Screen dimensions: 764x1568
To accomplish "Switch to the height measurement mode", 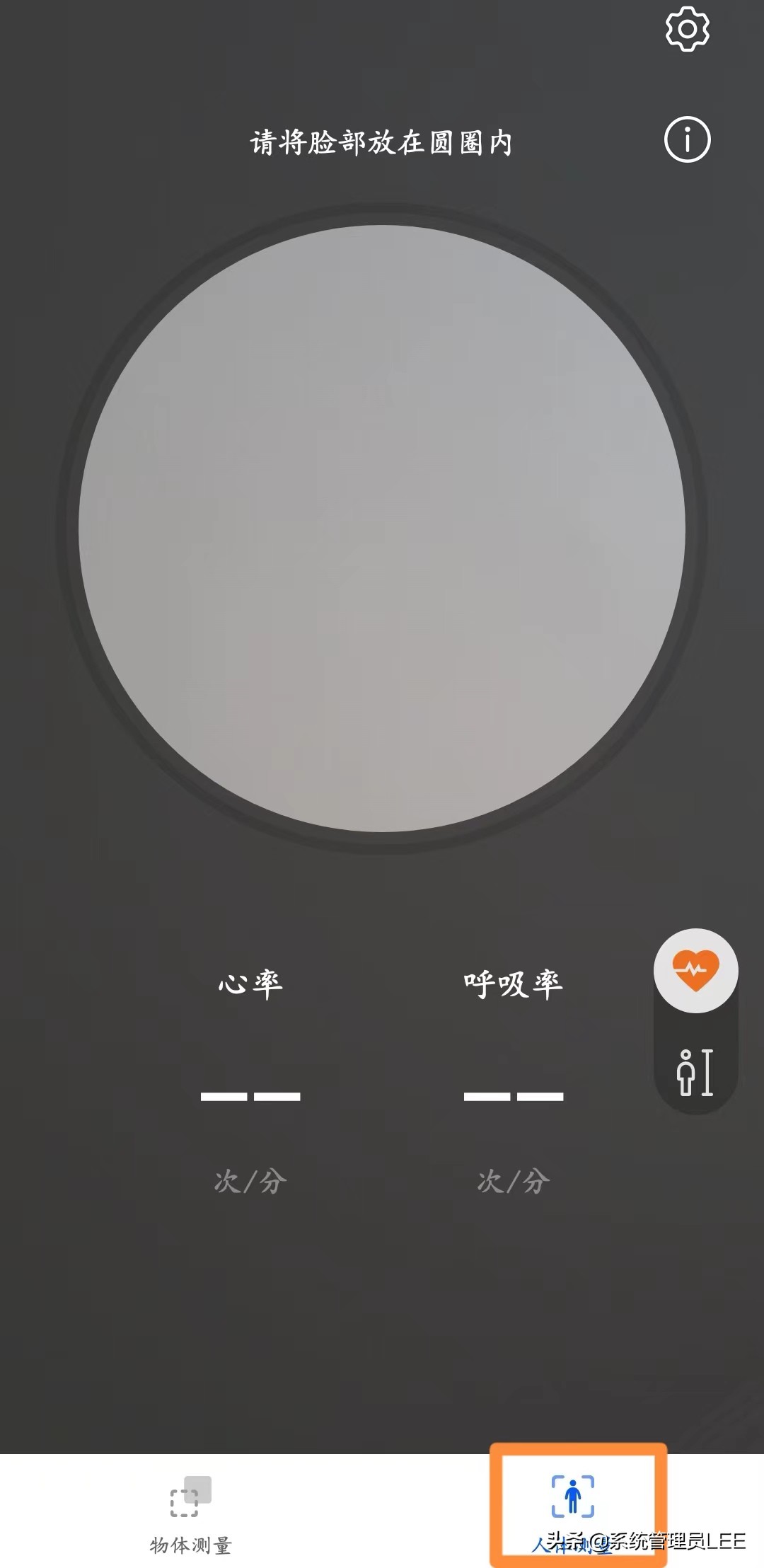I will (695, 1073).
